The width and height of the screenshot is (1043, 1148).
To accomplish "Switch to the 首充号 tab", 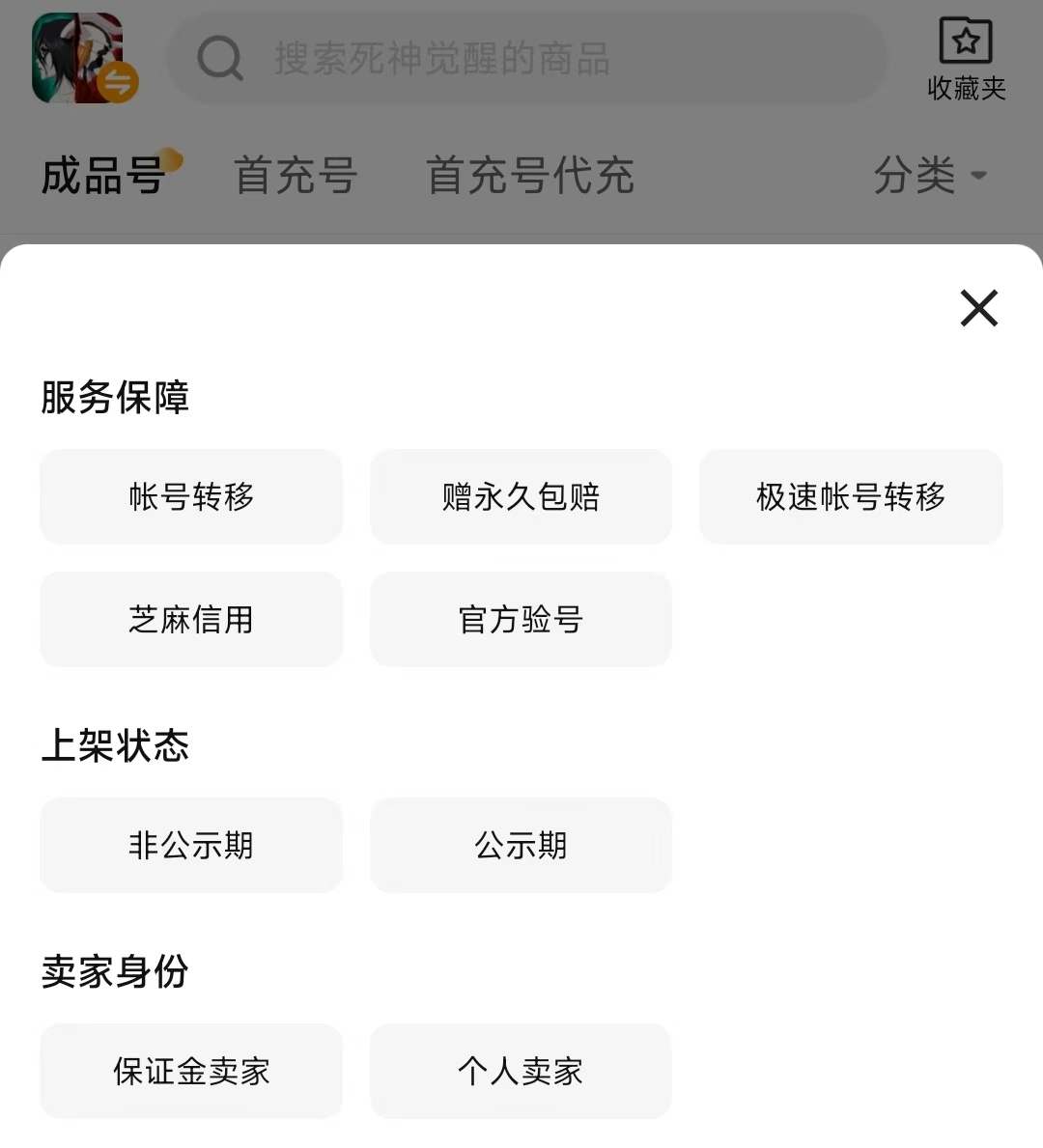I will pyautogui.click(x=296, y=176).
